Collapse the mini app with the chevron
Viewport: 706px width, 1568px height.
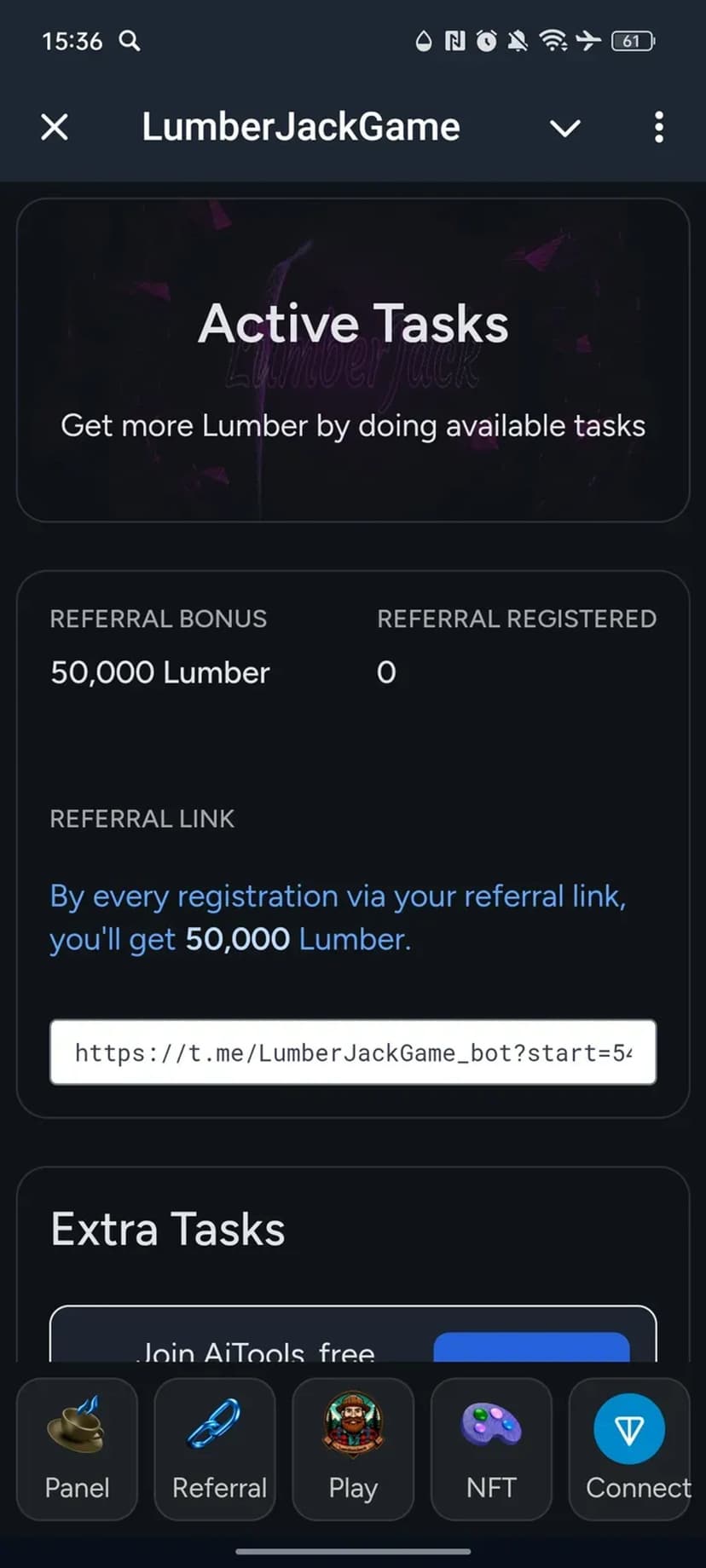[564, 128]
